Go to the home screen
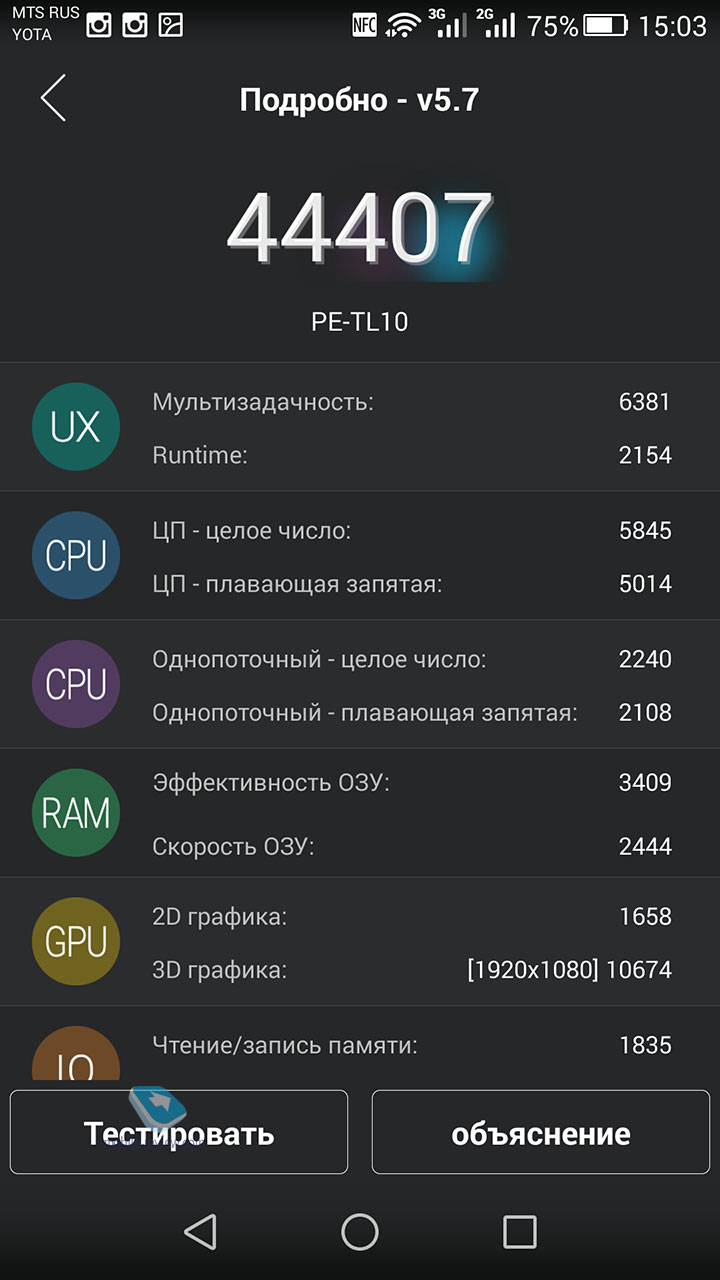This screenshot has height=1280, width=720. click(360, 1232)
